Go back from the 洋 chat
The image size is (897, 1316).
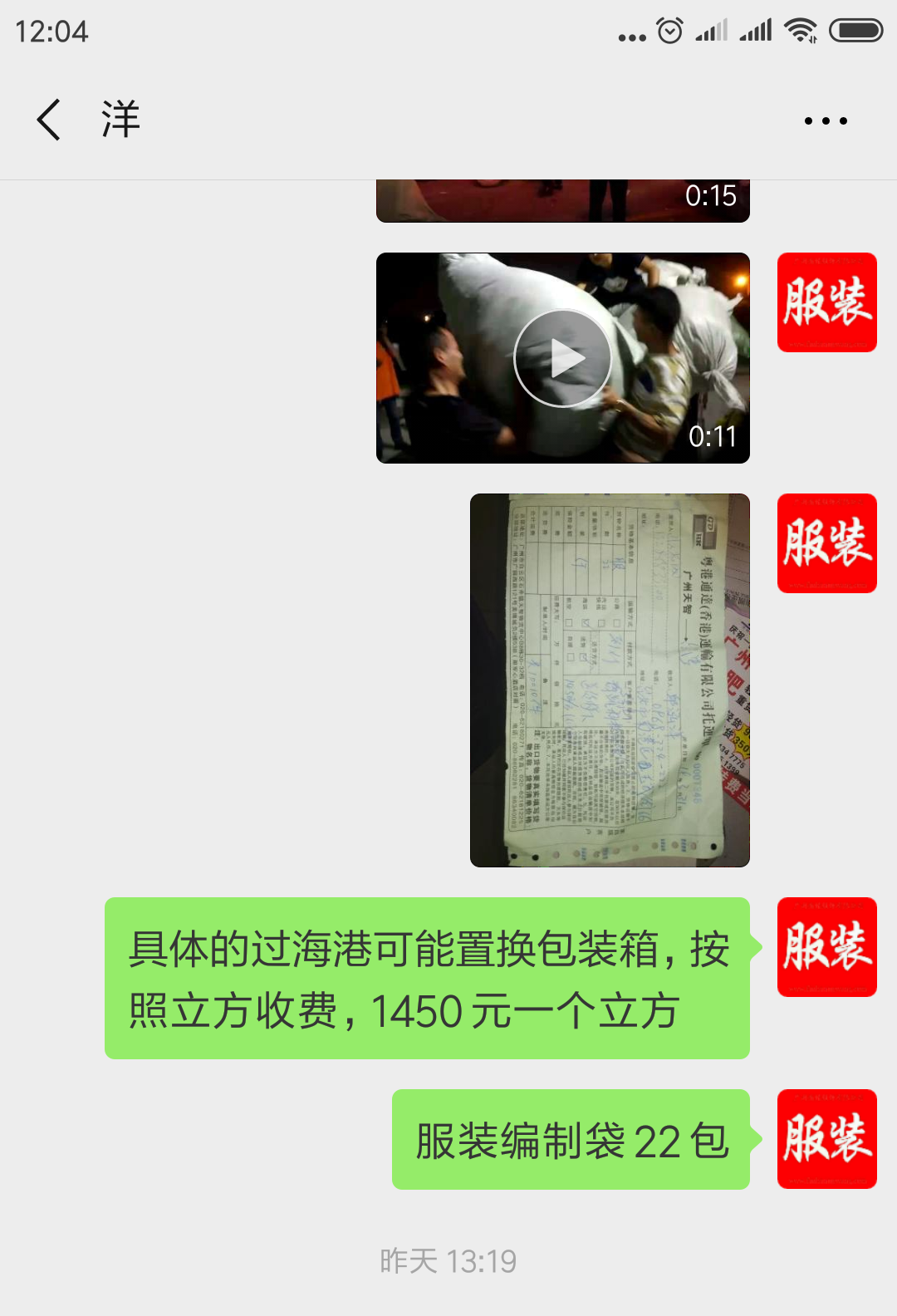coord(50,120)
